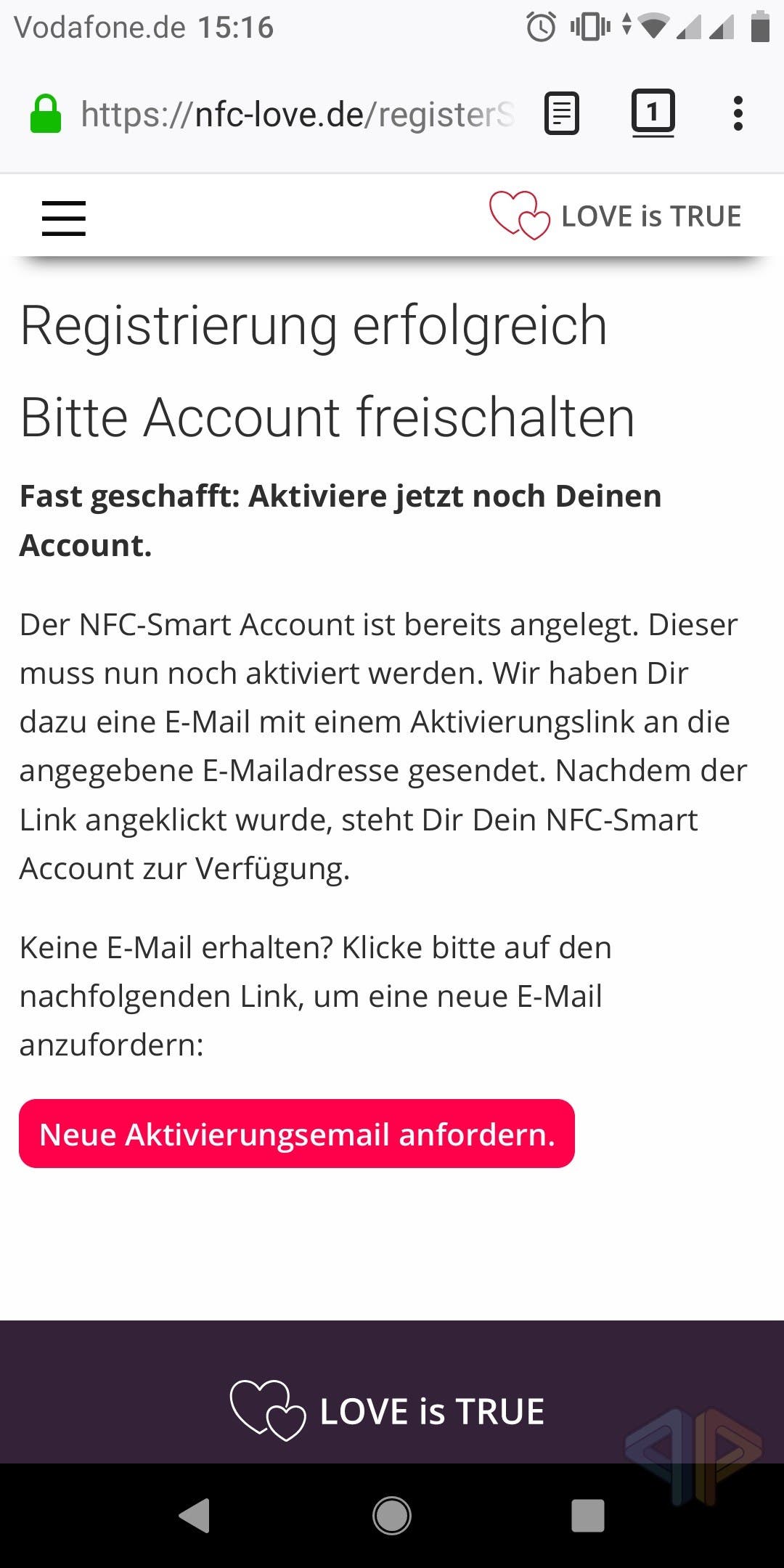Image resolution: width=784 pixels, height=1568 pixels.
Task: Open the browser overflow menu
Action: [x=738, y=114]
